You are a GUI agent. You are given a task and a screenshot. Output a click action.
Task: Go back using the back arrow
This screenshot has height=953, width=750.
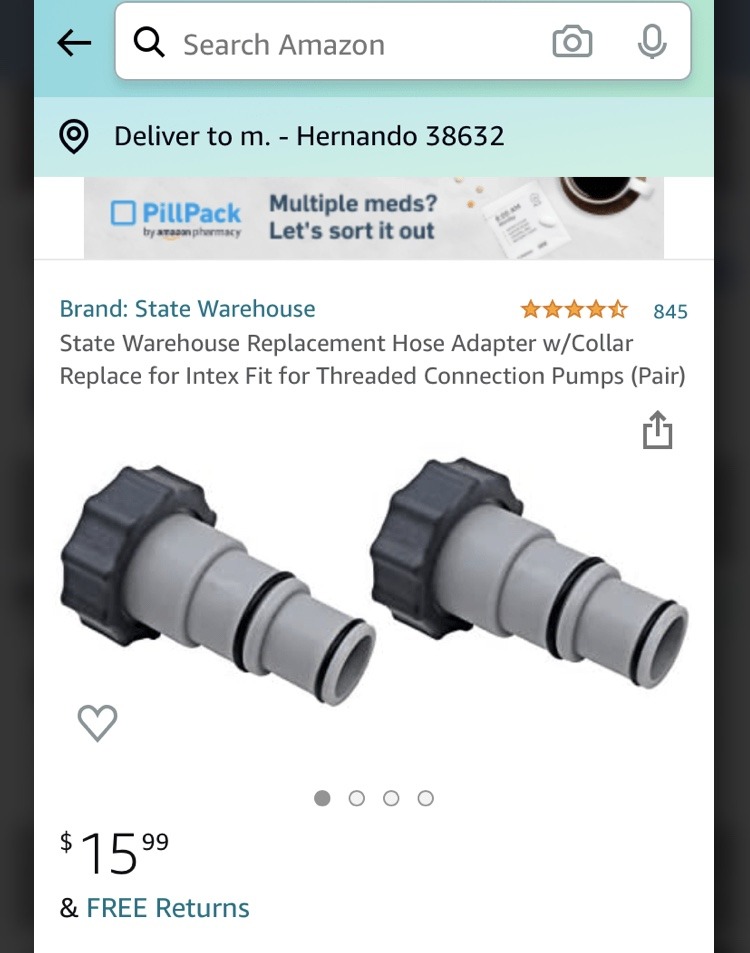point(74,43)
